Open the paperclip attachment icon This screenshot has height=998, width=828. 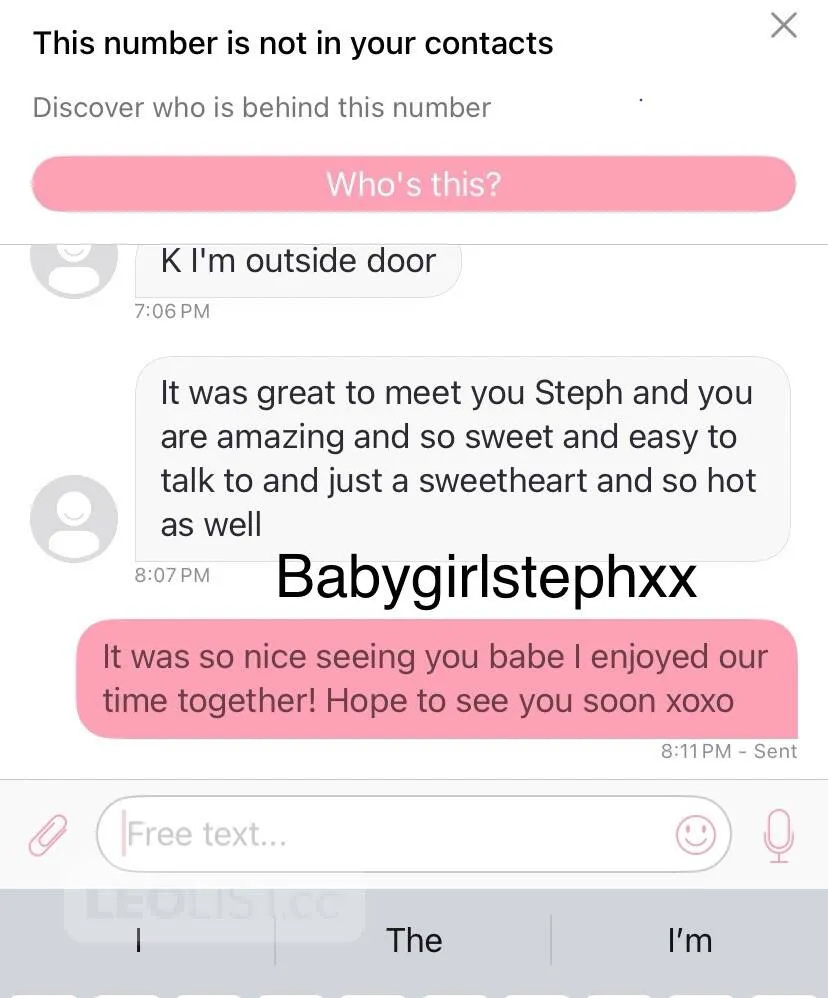(x=49, y=834)
